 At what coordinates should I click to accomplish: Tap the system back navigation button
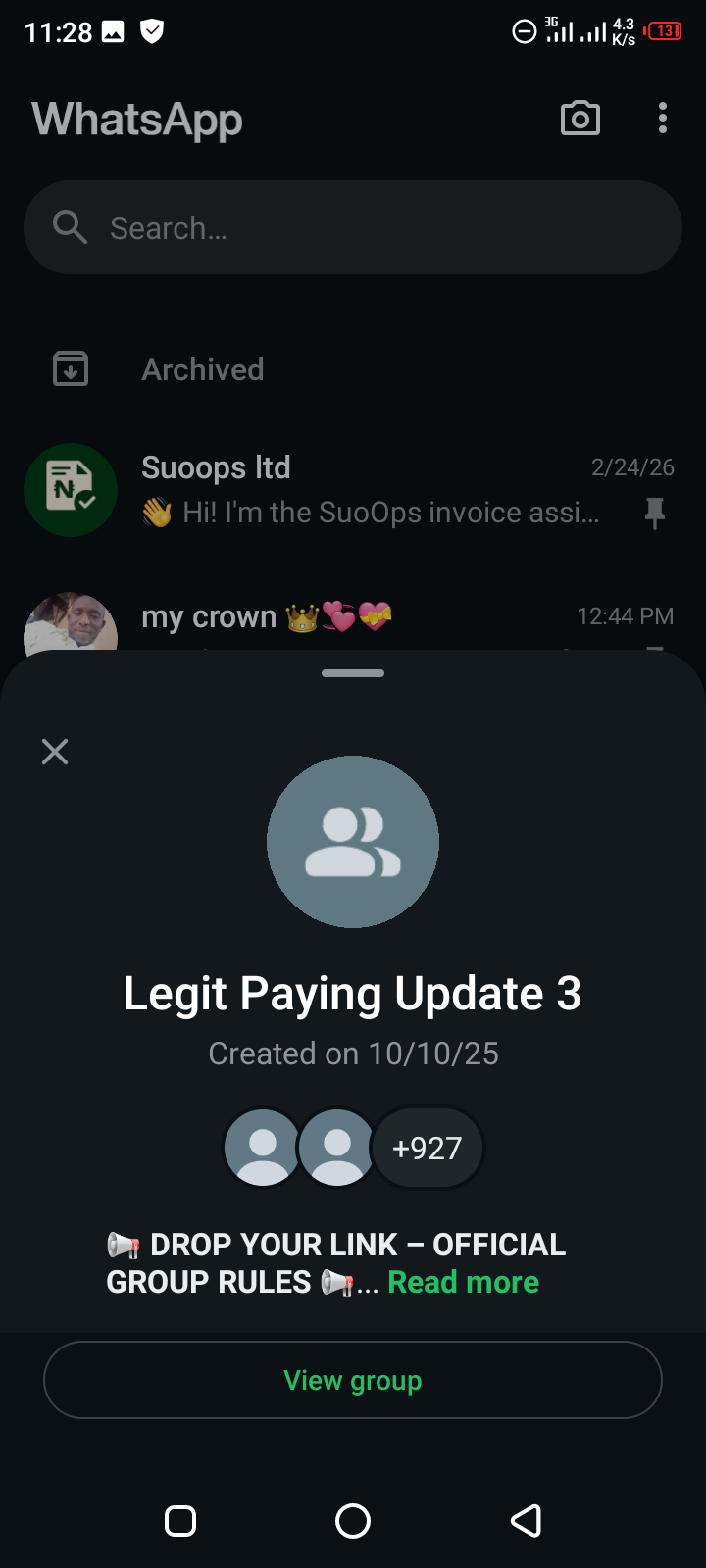pos(526,1521)
